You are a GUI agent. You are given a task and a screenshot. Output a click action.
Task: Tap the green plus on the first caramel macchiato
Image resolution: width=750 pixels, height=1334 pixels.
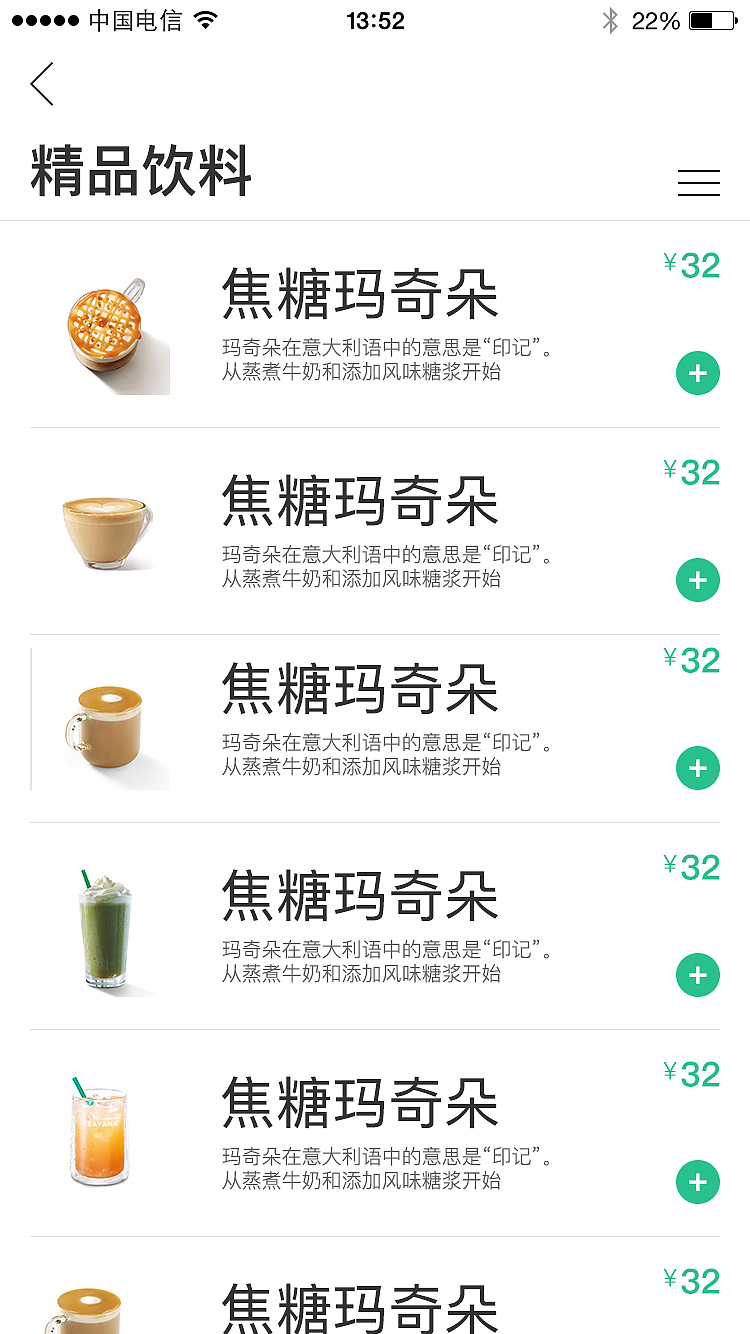697,373
